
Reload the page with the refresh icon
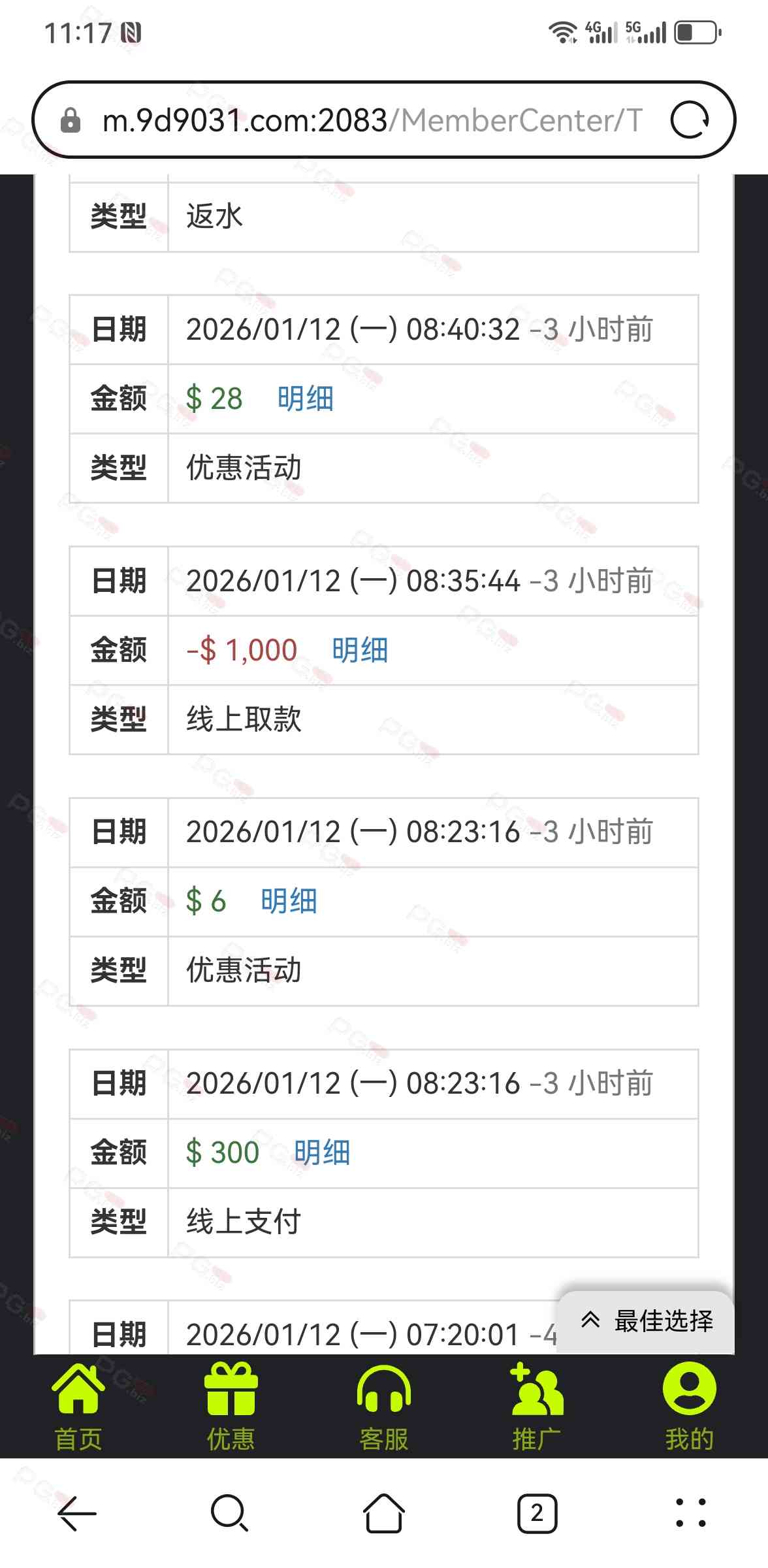(x=690, y=120)
